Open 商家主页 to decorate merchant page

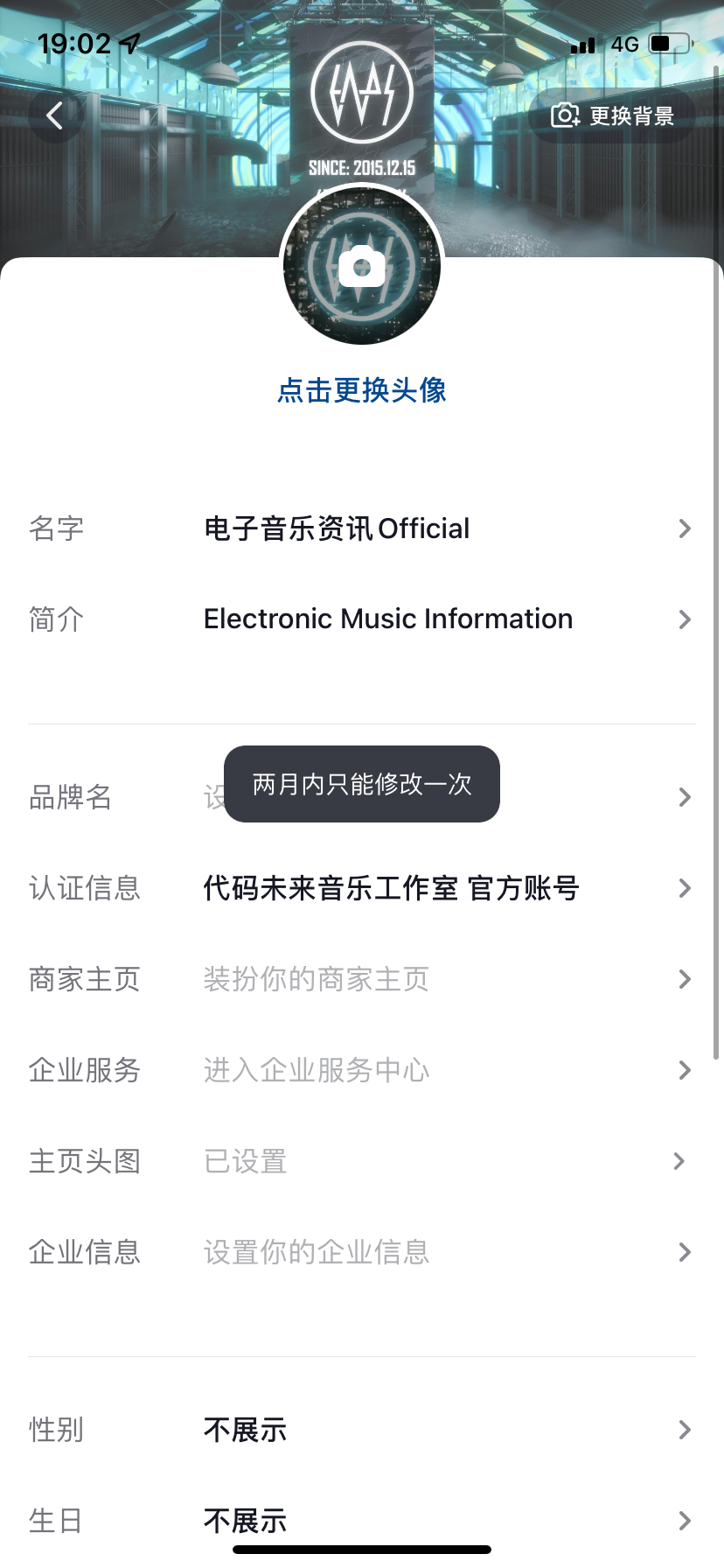tap(362, 979)
